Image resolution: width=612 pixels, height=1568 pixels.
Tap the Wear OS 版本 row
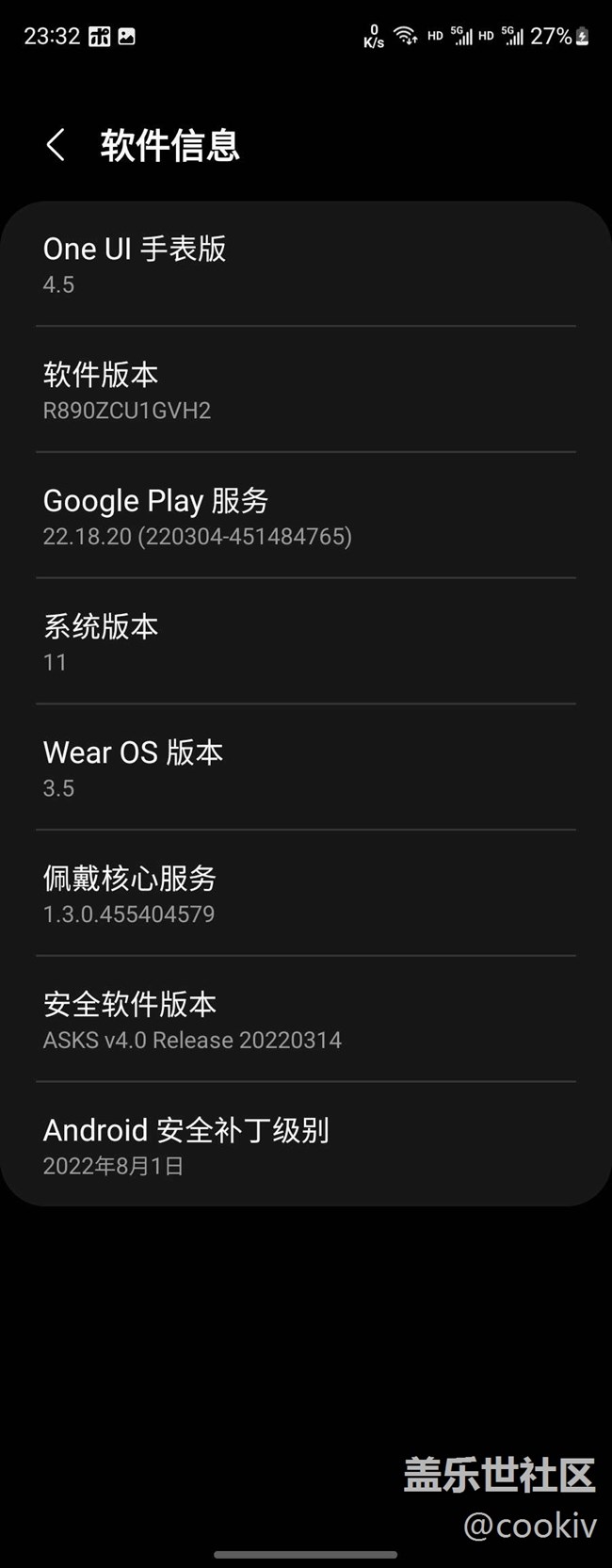(x=305, y=768)
